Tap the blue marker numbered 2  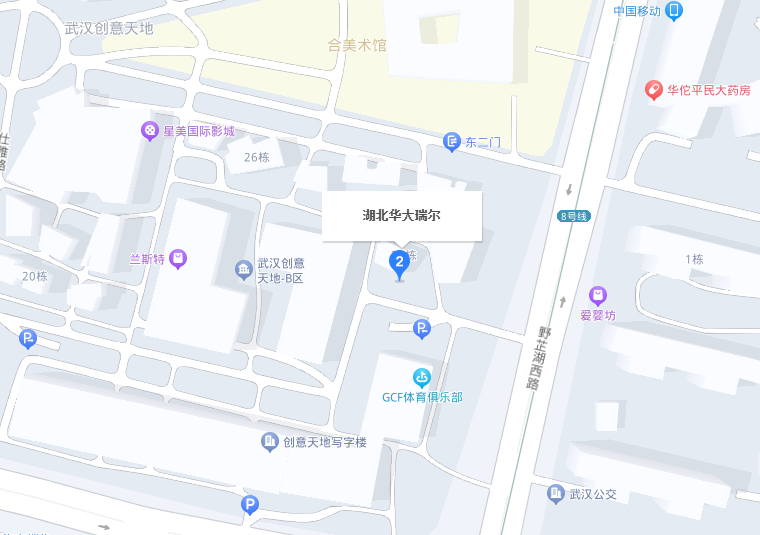tap(400, 264)
